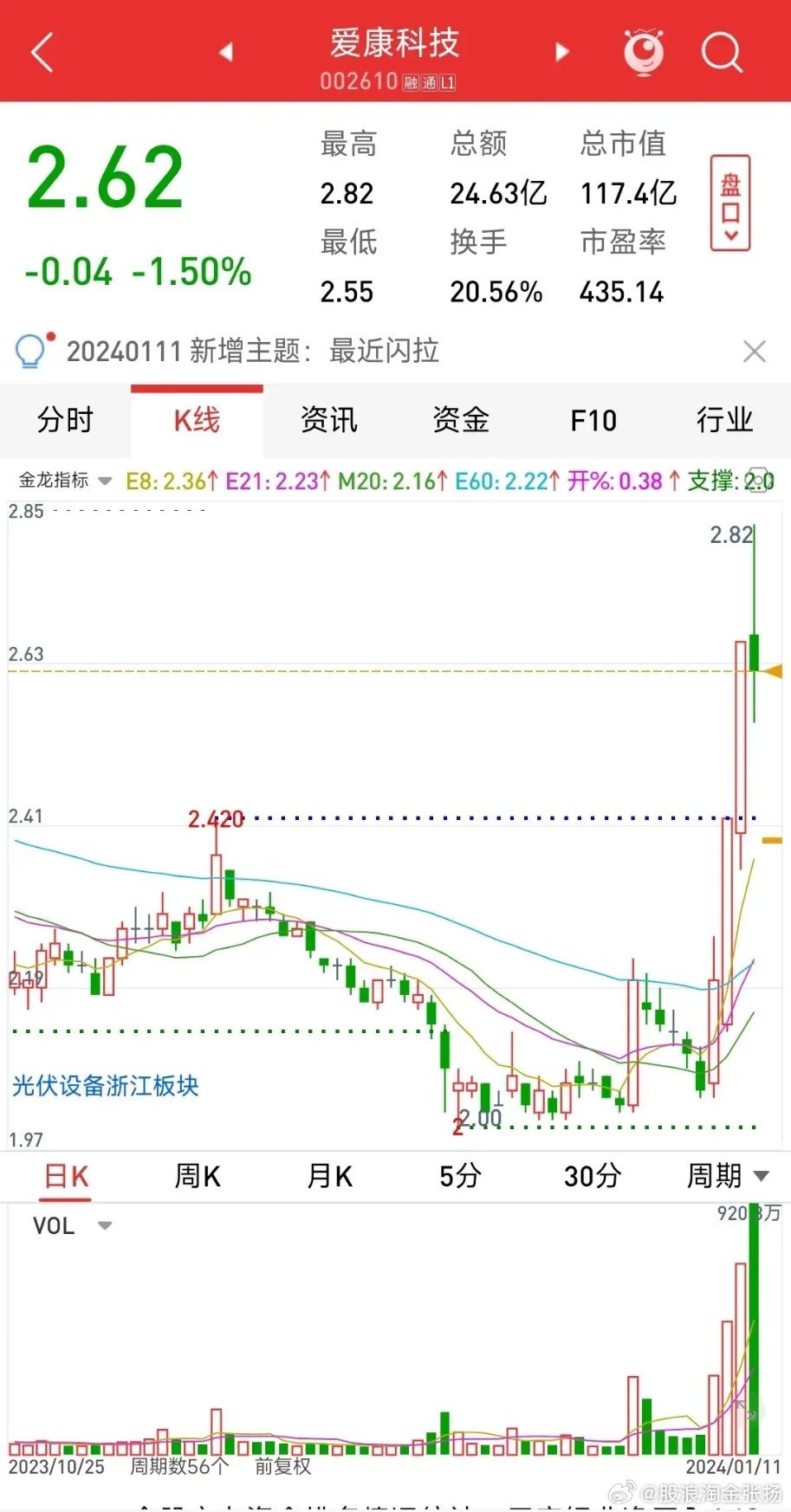Open the F10 tab

coord(593,421)
